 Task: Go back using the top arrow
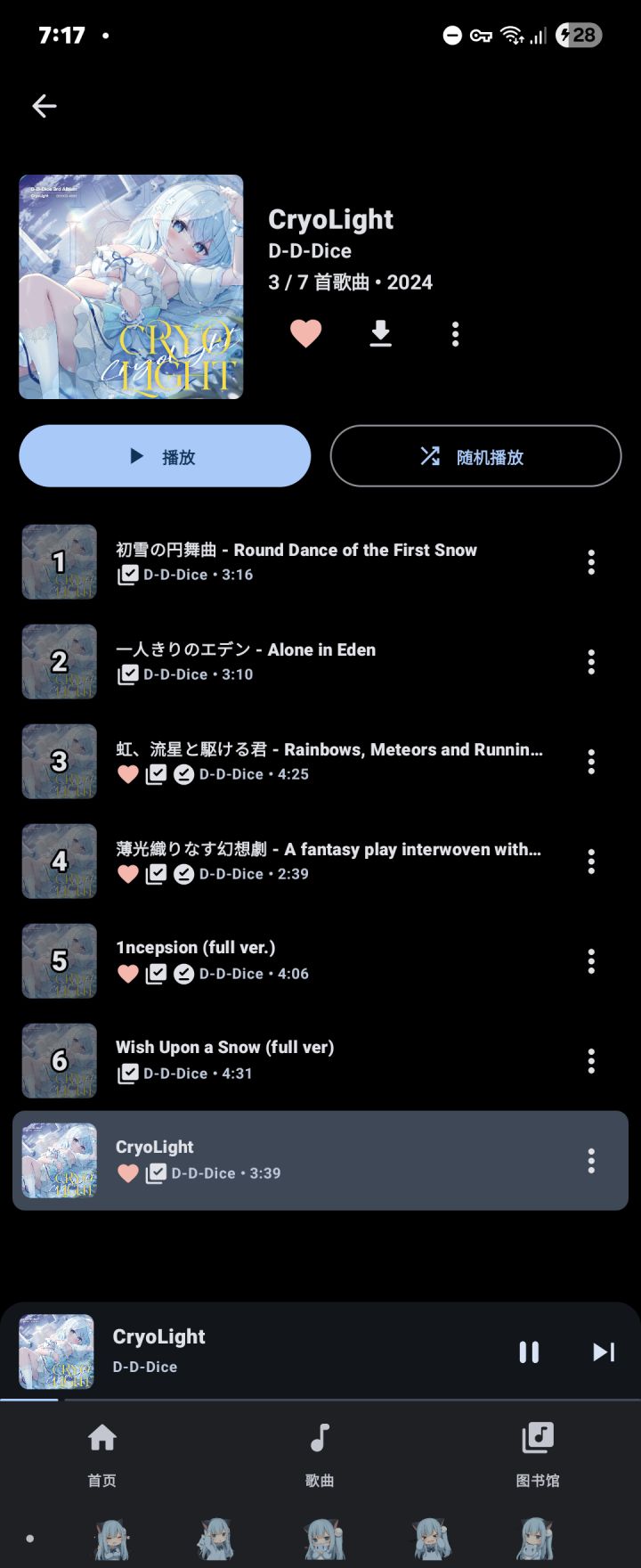point(44,106)
